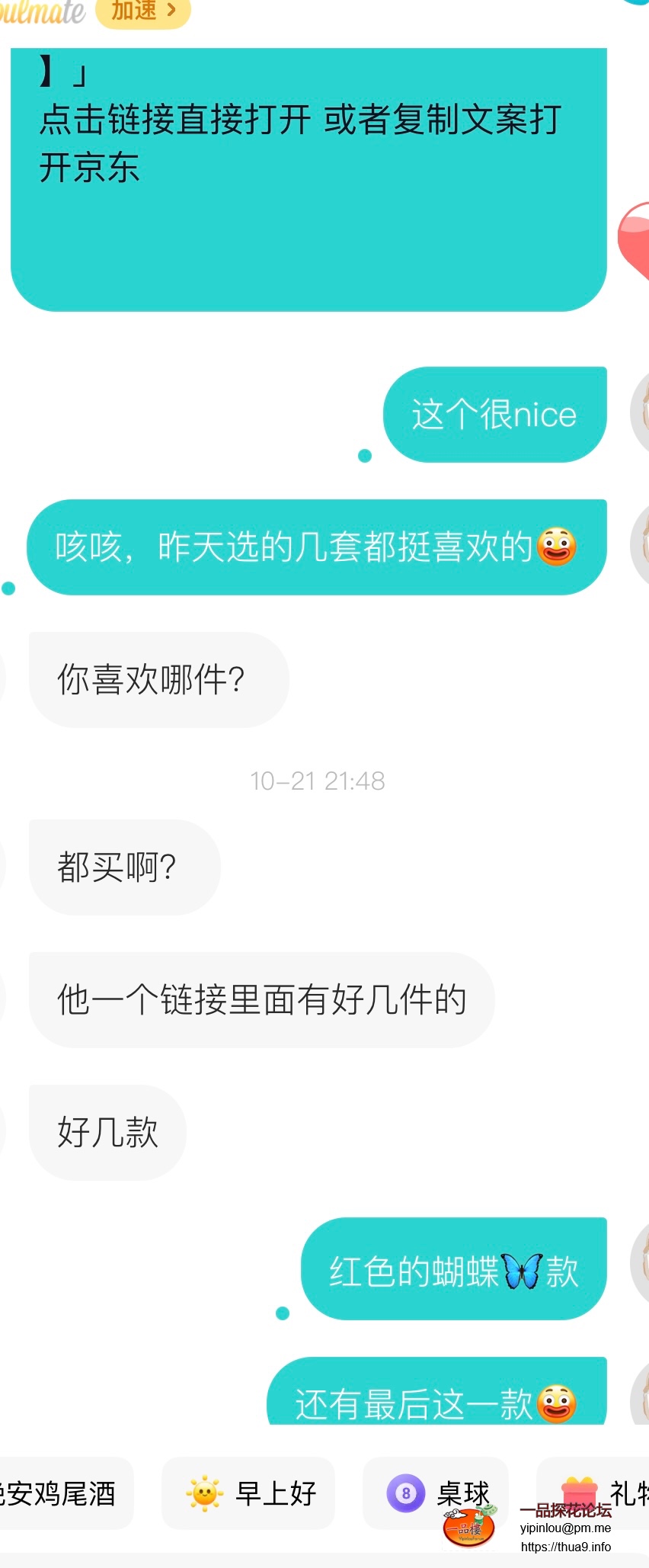Select the 早上好 quick reply chip
The height and width of the screenshot is (1568, 649).
pos(249,1493)
